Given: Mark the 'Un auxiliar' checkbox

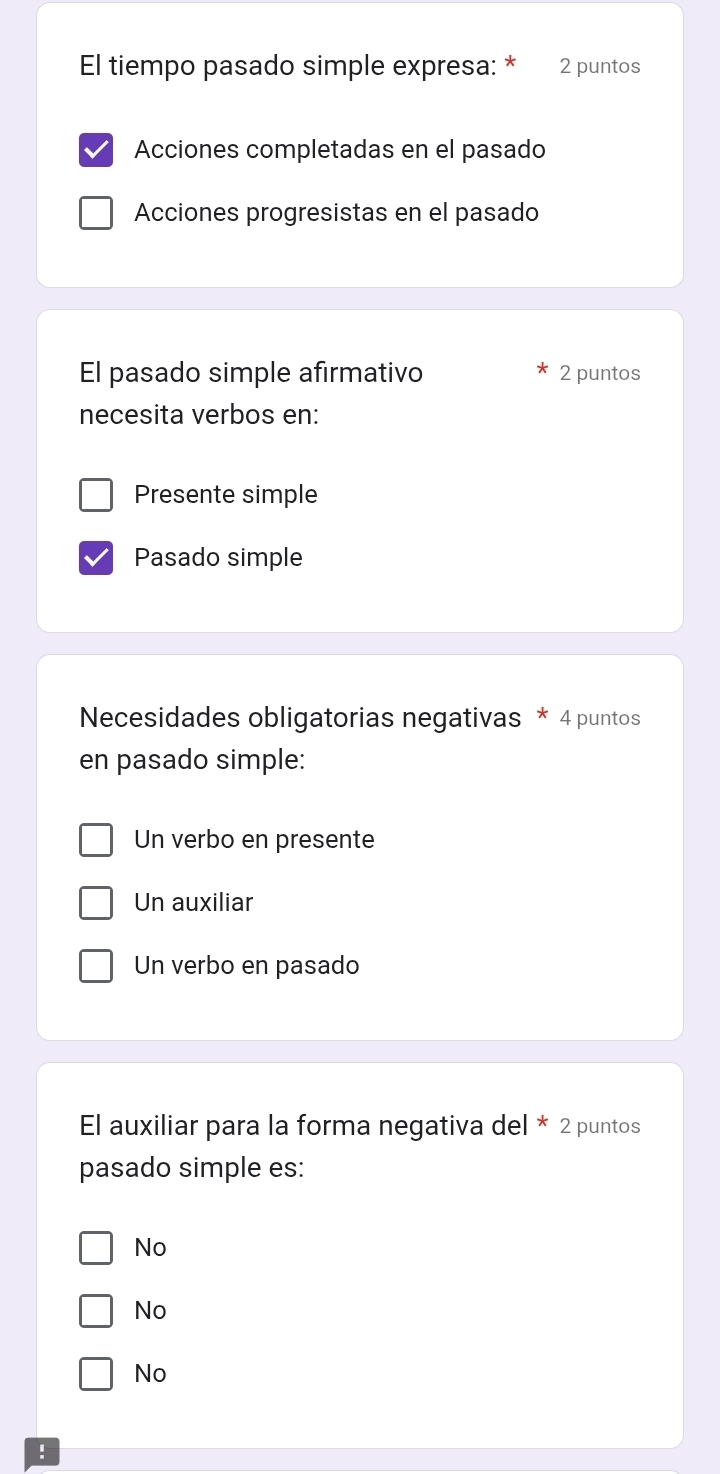Looking at the screenshot, I should (96, 903).
